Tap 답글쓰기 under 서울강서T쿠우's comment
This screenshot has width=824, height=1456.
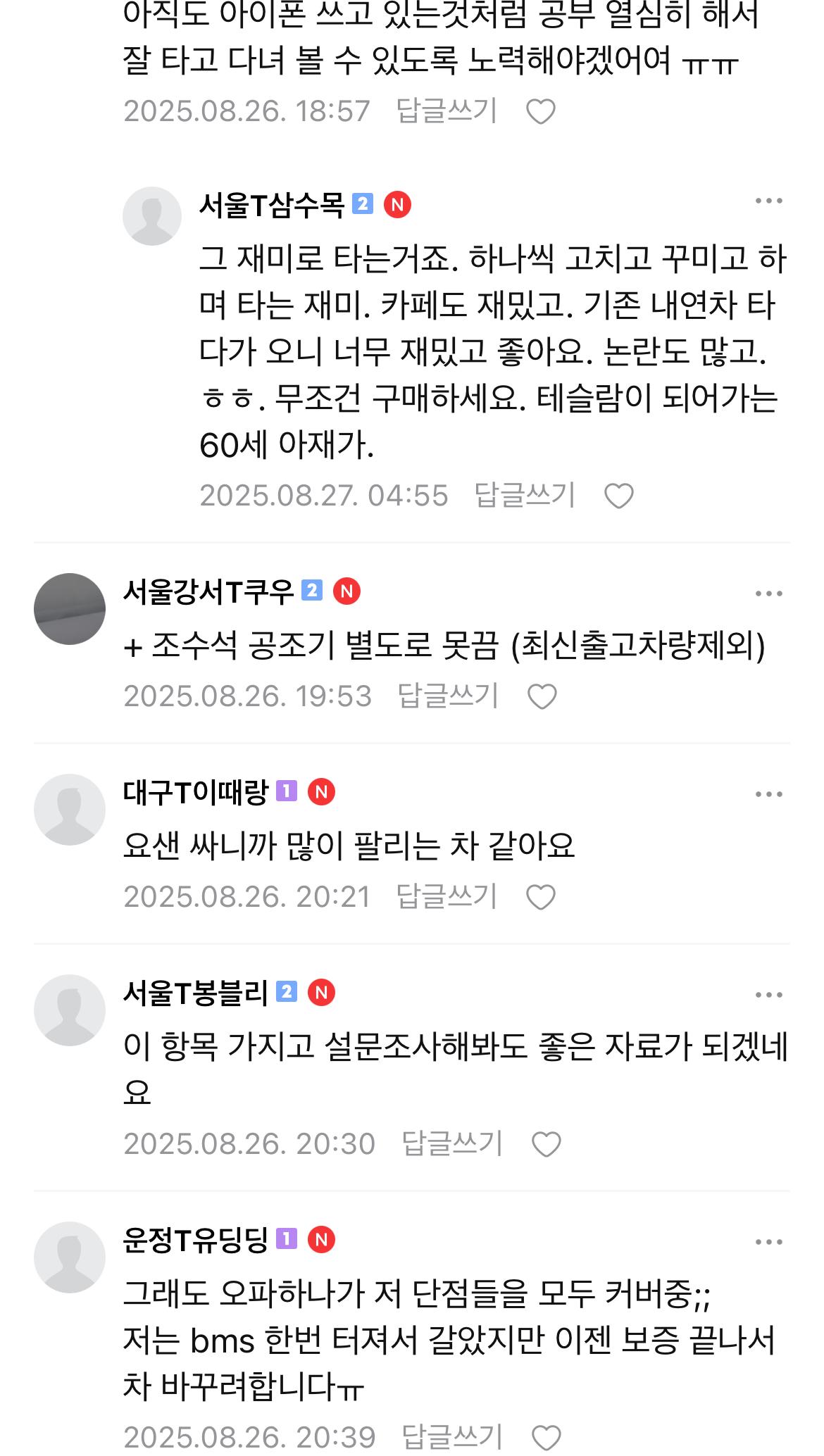[x=448, y=696]
